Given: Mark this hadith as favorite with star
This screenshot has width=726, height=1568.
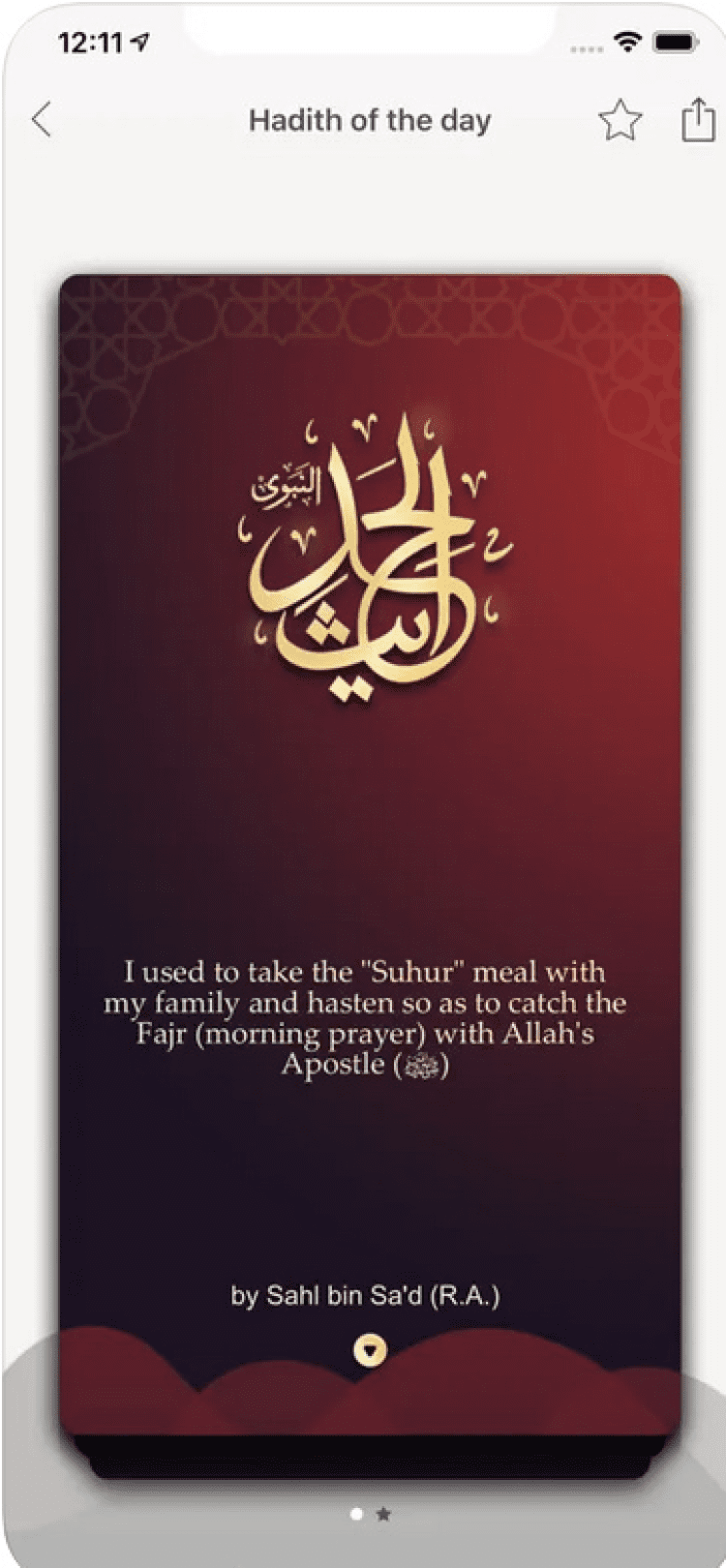Looking at the screenshot, I should 620,121.
